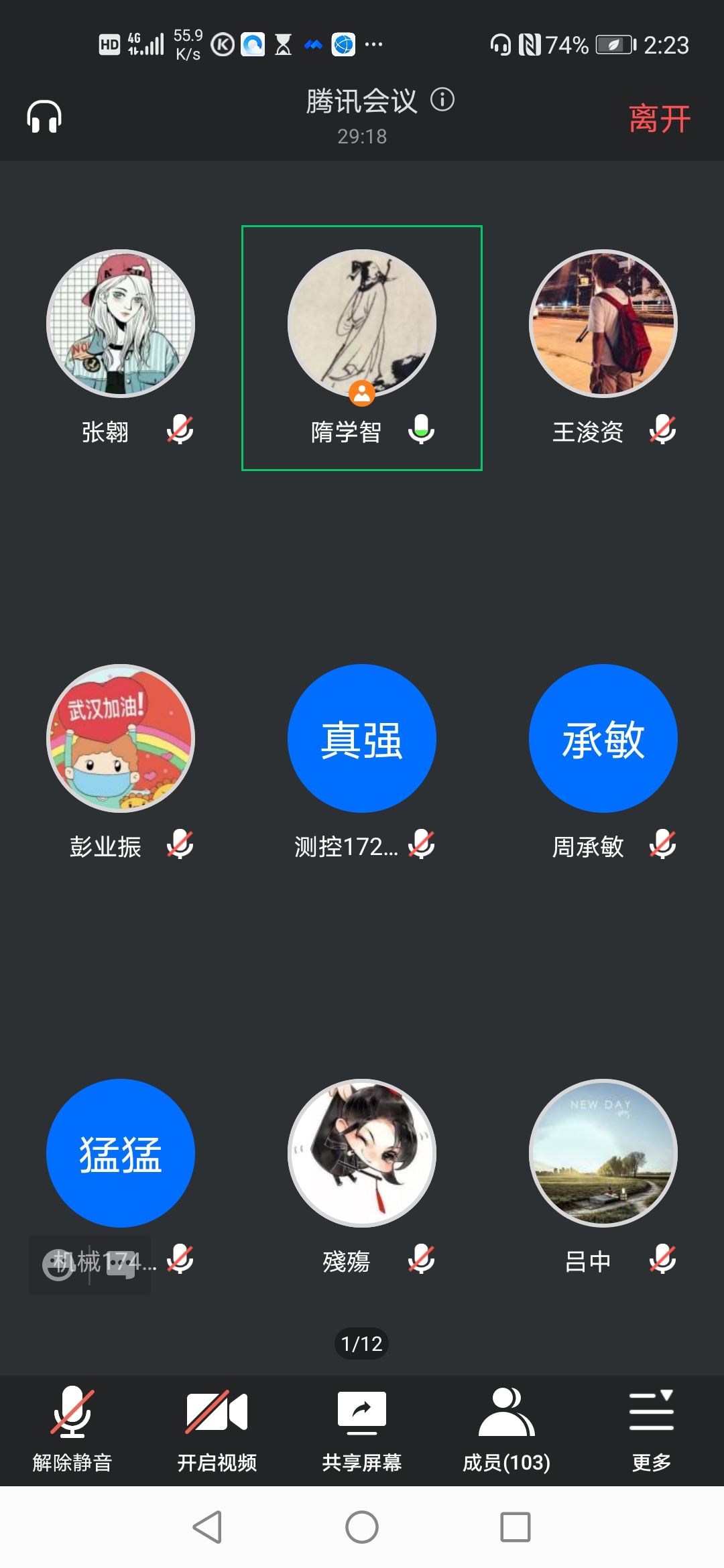Unmute the microphone with 解除静音
724x1568 pixels.
(72, 1429)
